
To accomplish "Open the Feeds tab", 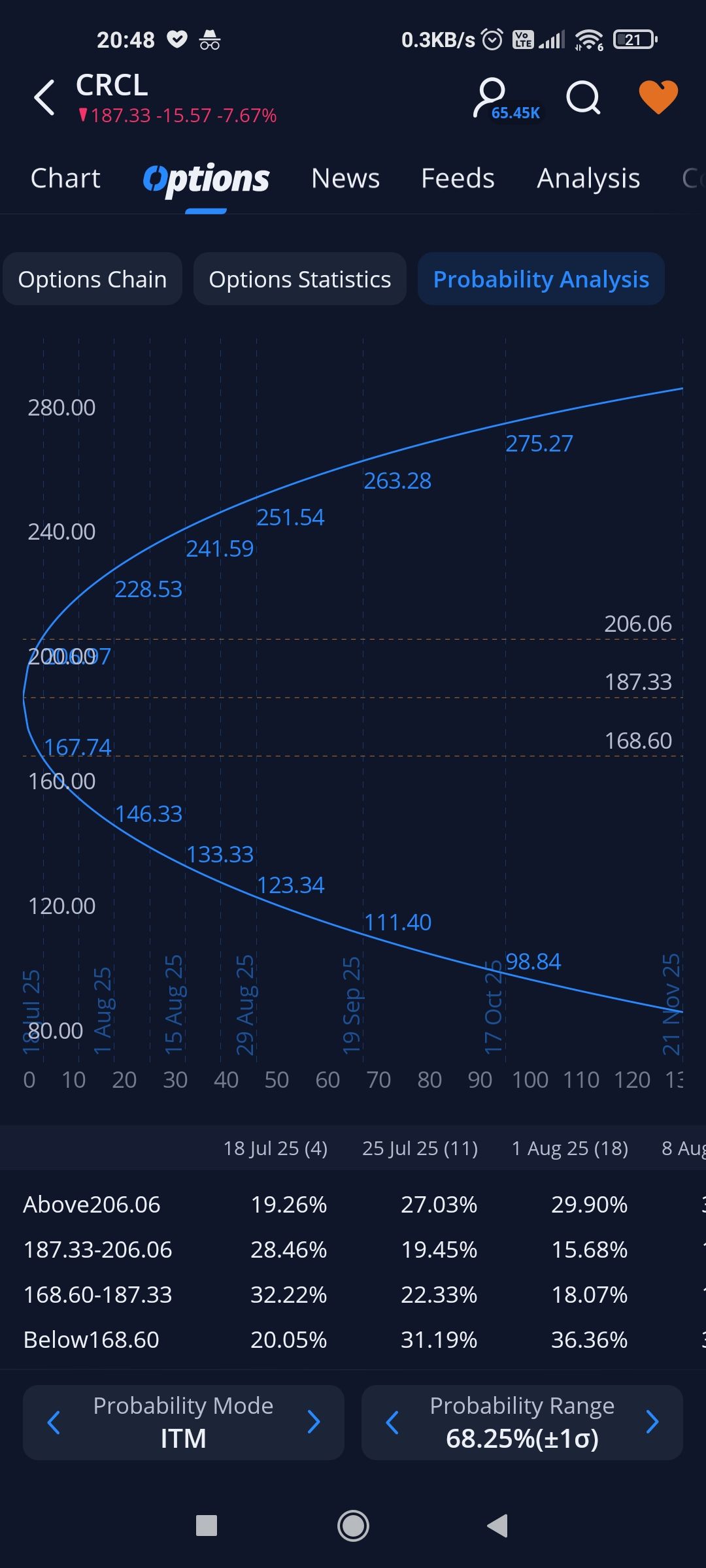I will (458, 178).
